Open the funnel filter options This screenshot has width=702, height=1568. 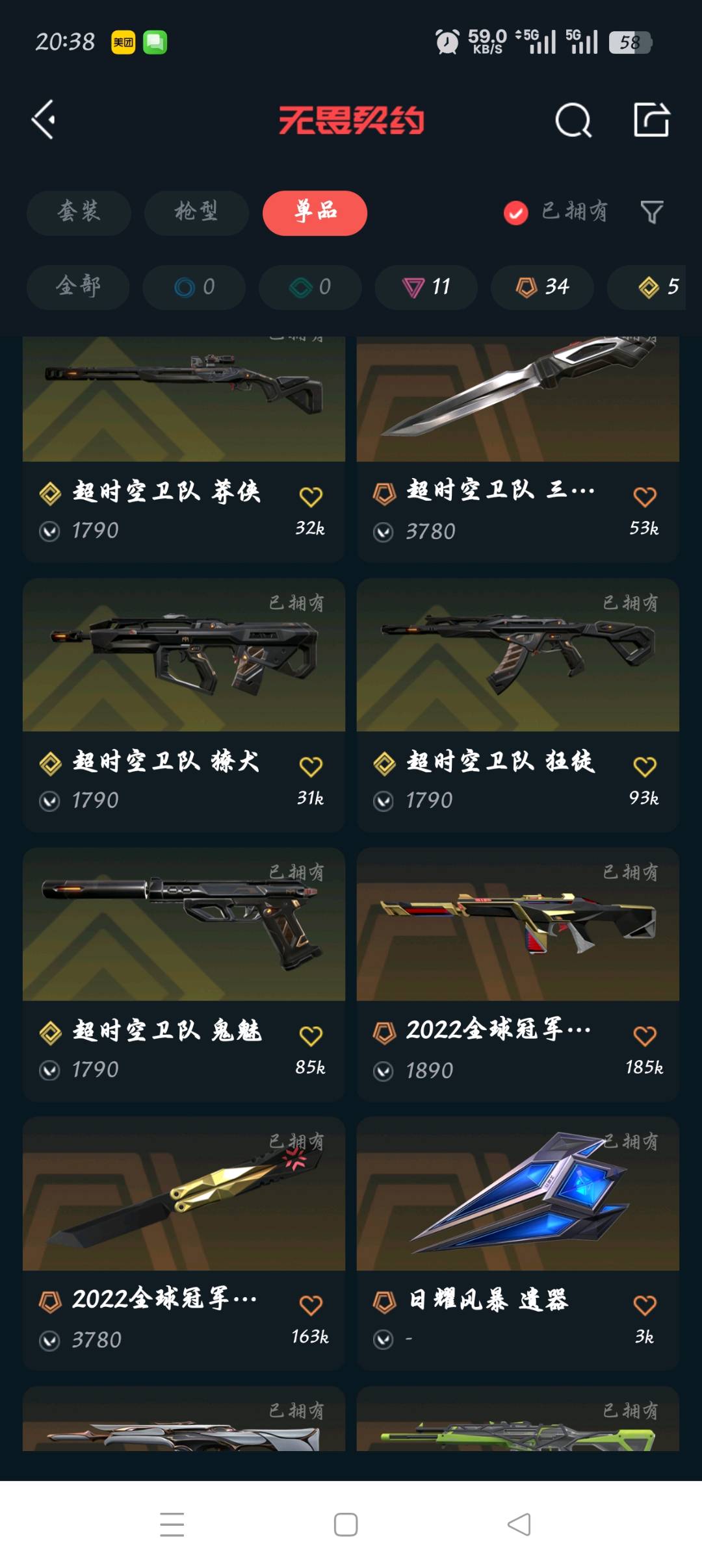(x=651, y=212)
